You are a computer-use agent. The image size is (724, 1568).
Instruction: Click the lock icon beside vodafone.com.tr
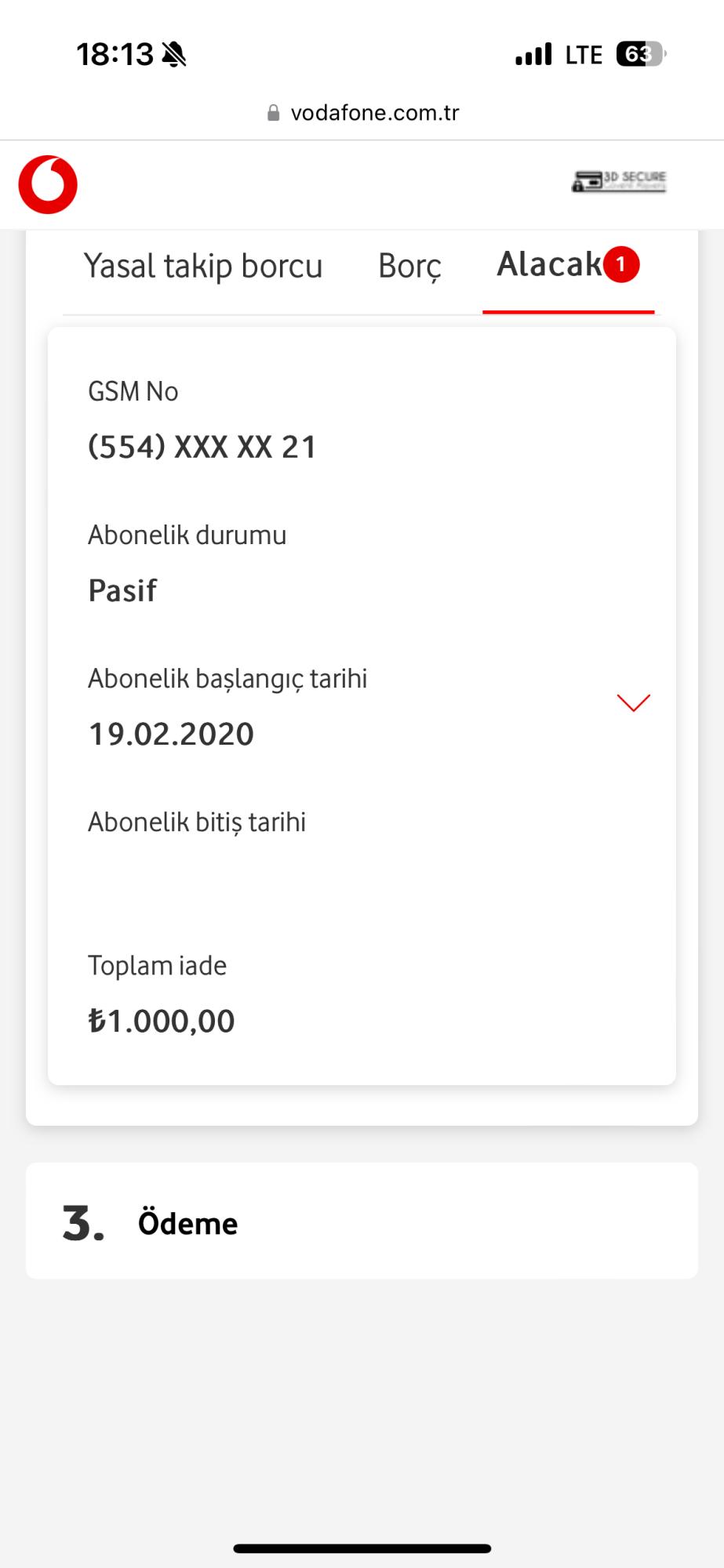pos(273,111)
